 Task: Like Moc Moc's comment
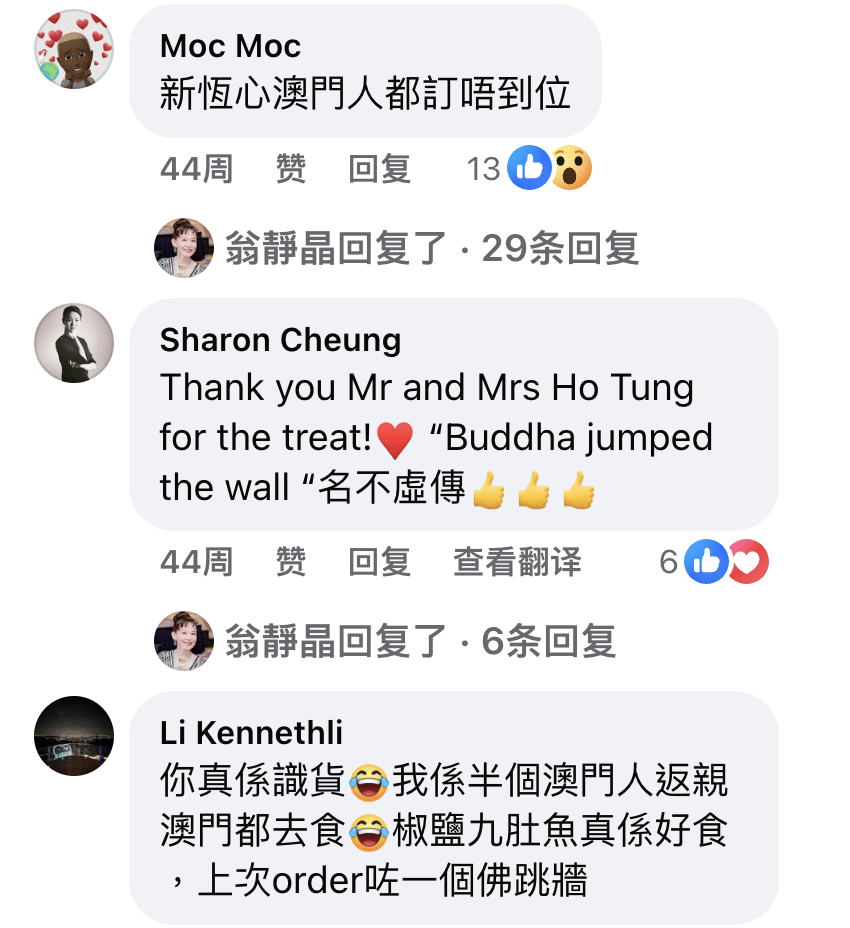[290, 169]
